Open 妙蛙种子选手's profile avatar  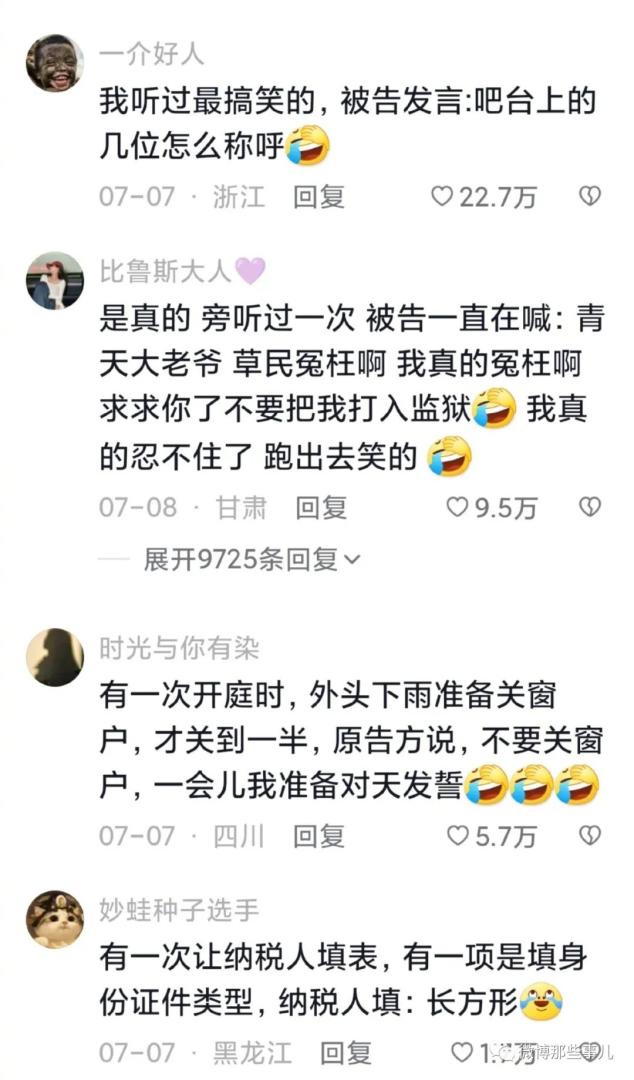54,919
